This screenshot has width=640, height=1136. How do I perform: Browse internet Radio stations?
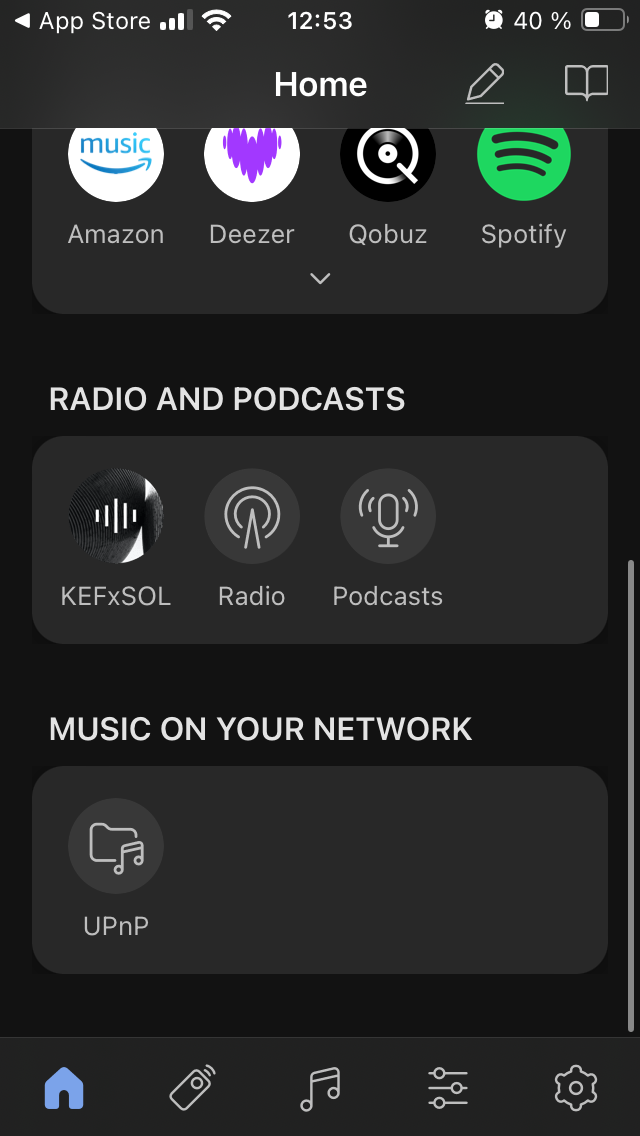coord(252,517)
